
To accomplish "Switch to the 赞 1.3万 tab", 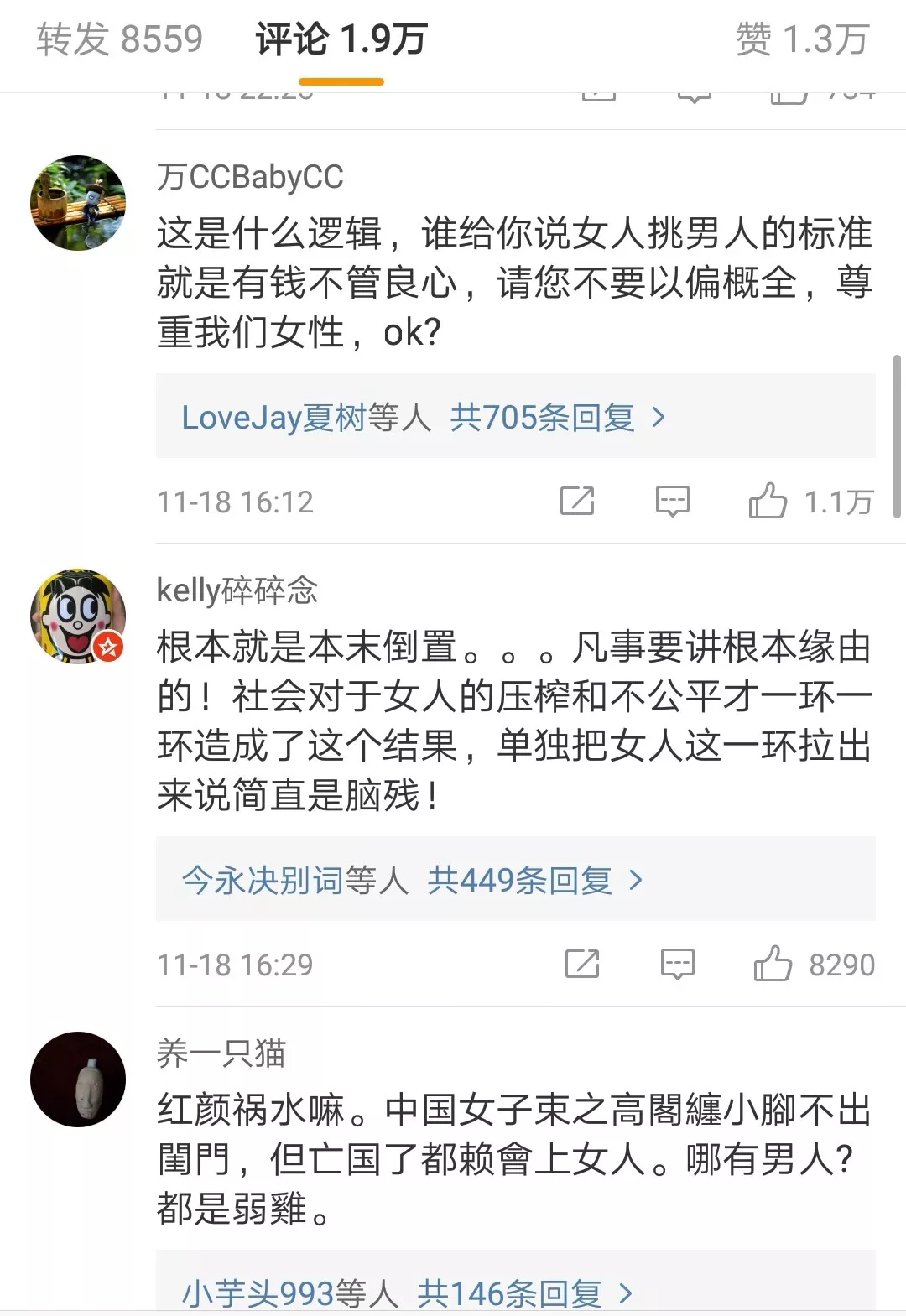I will (x=801, y=39).
